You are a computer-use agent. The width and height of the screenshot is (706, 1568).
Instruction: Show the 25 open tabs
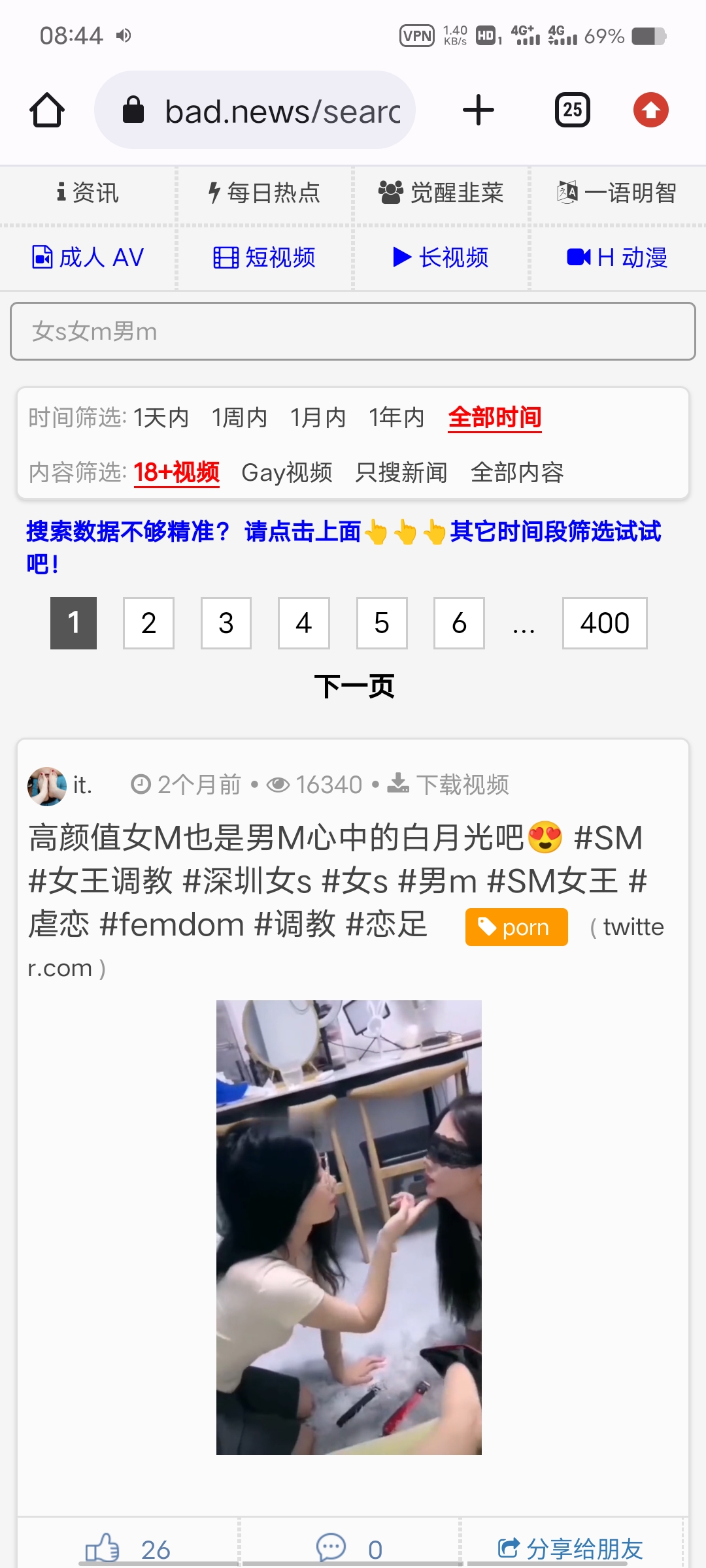572,110
